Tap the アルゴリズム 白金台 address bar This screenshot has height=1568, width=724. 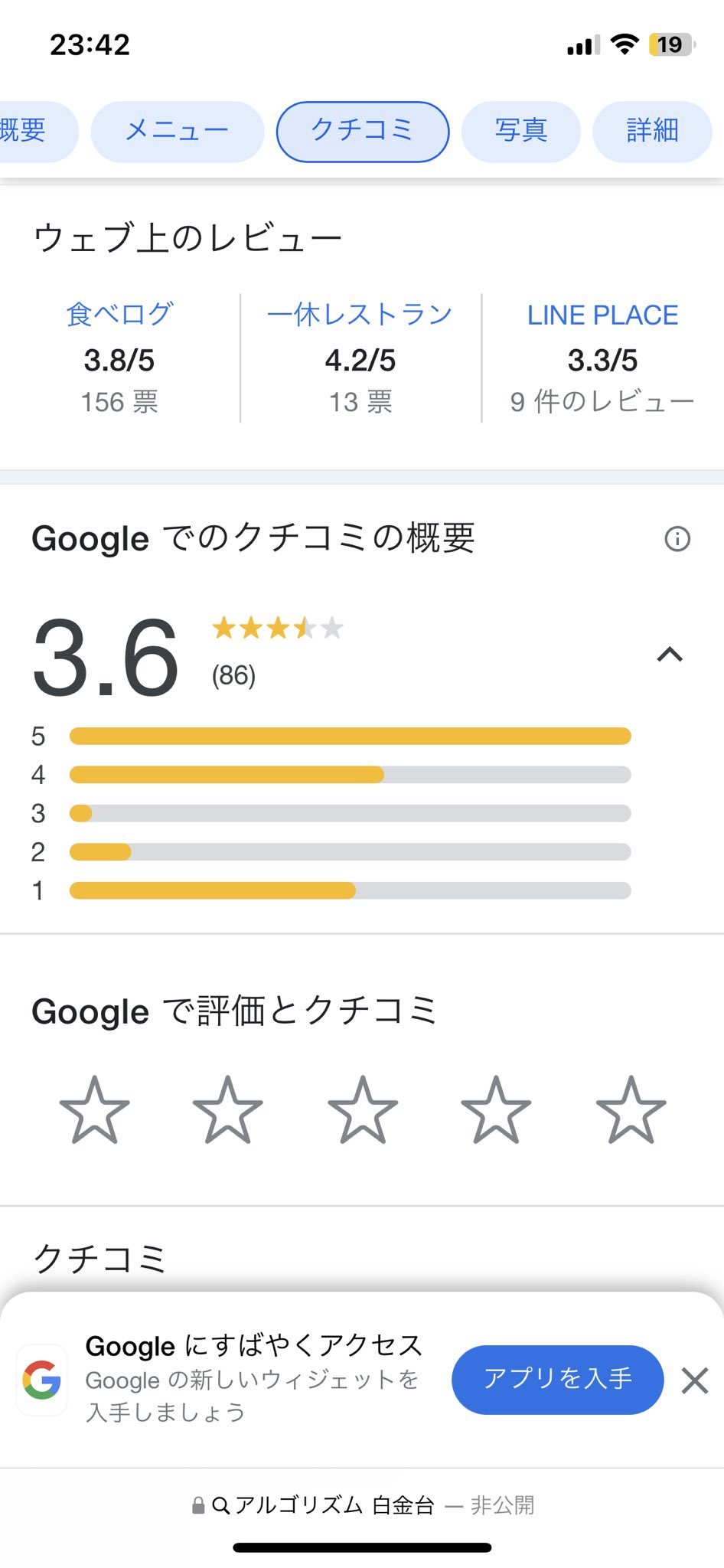click(362, 1505)
